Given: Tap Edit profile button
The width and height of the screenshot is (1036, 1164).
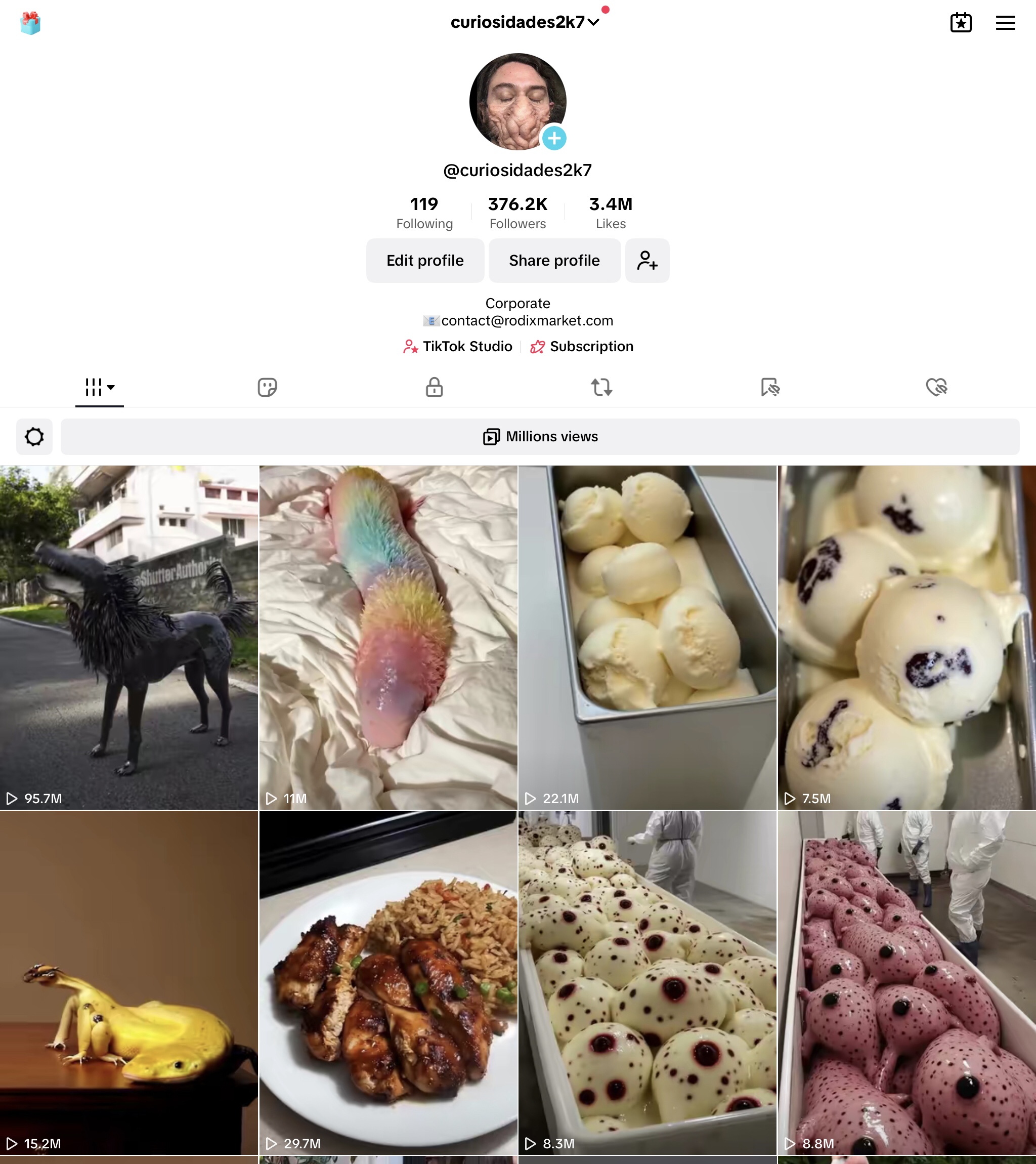Looking at the screenshot, I should 424,261.
